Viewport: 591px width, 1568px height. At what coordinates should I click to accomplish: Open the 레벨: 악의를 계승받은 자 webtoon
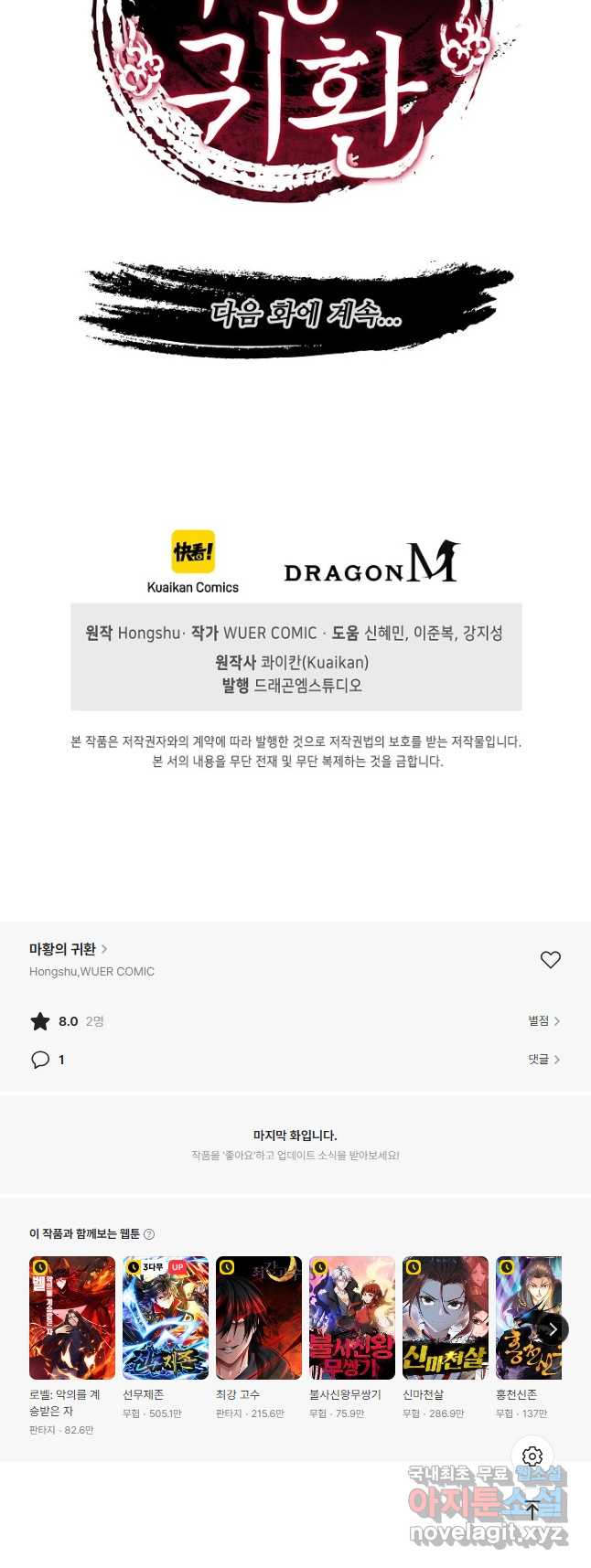(x=72, y=1317)
